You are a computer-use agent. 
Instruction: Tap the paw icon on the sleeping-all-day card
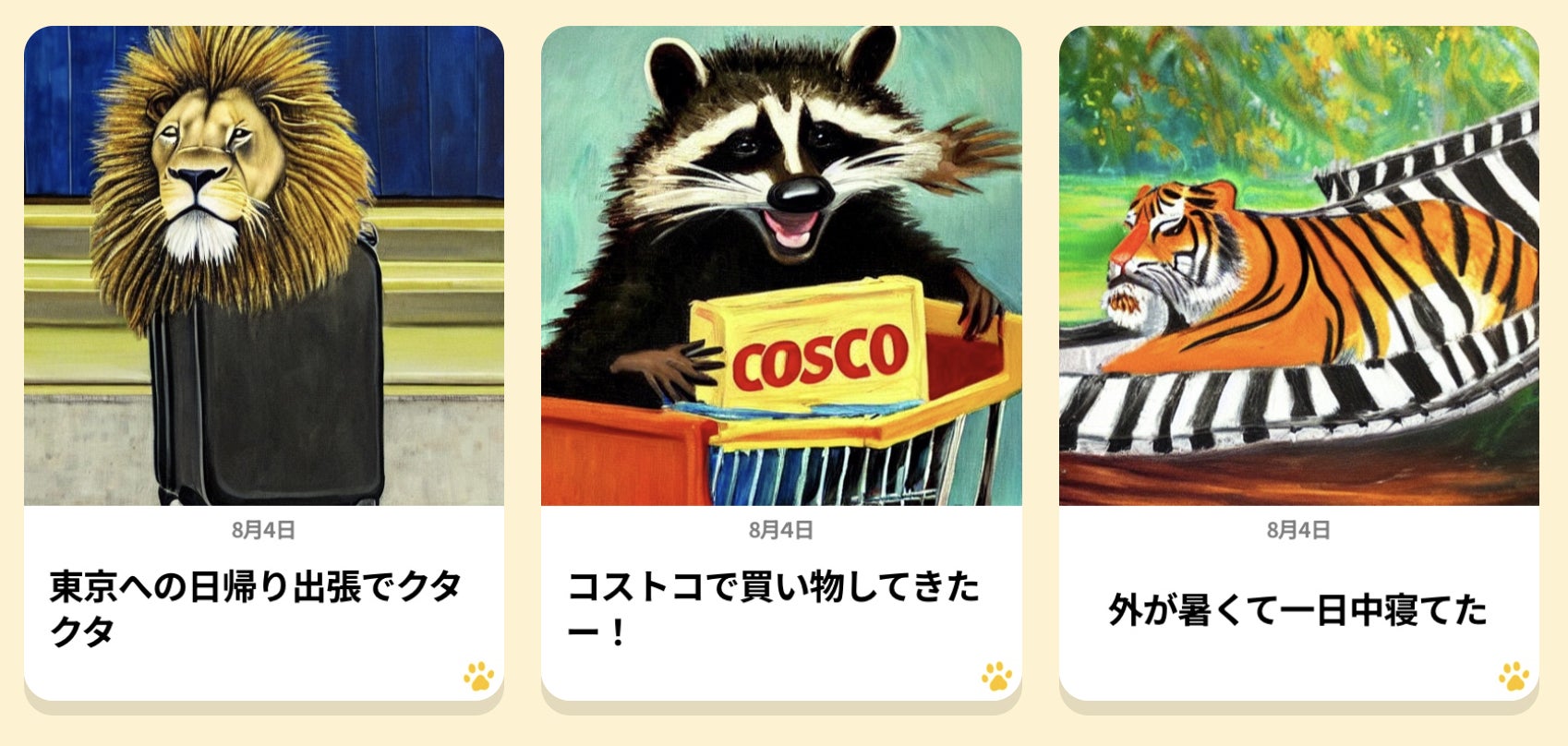(1514, 677)
